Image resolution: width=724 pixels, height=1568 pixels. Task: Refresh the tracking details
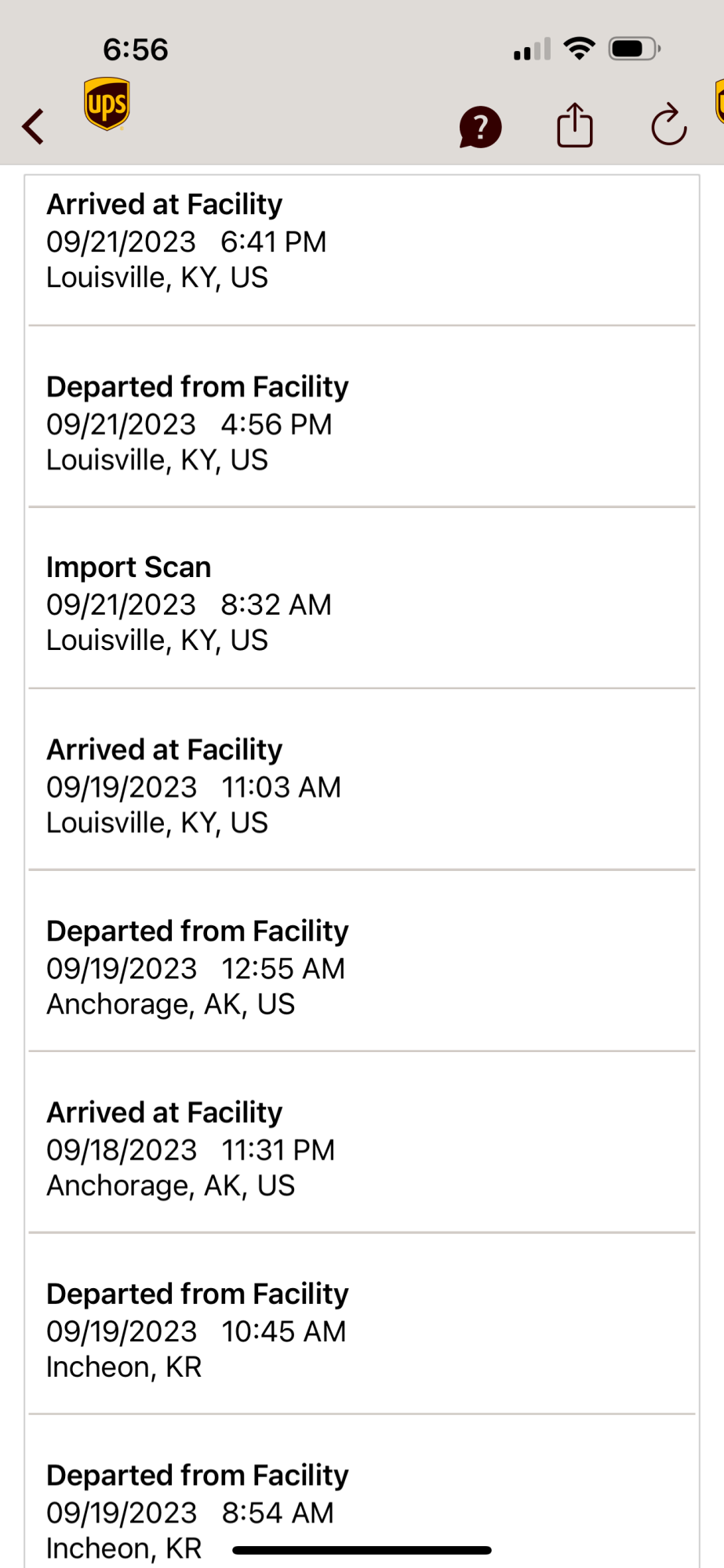pos(669,125)
